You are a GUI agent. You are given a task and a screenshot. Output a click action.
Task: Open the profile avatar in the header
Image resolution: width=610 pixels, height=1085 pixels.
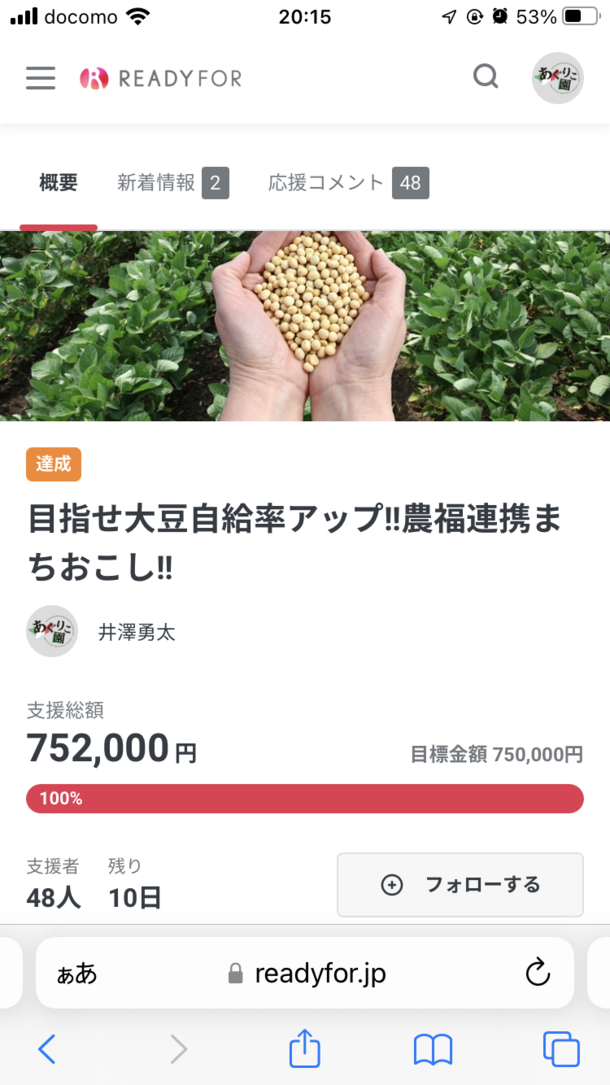(557, 78)
